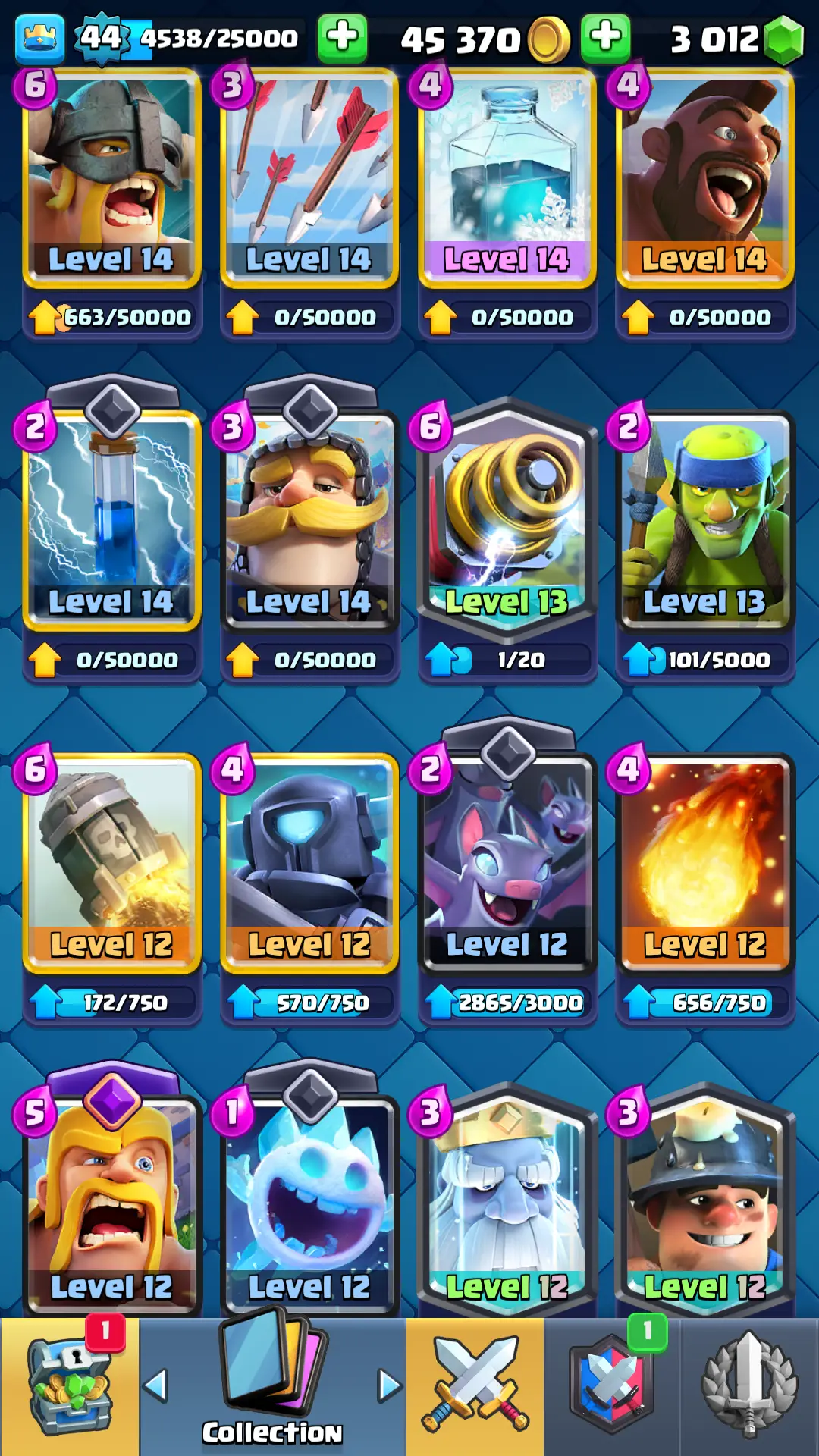This screenshot has height=1456, width=819.
Task: Select the Barbarian King Level 12 card
Action: 111,1206
